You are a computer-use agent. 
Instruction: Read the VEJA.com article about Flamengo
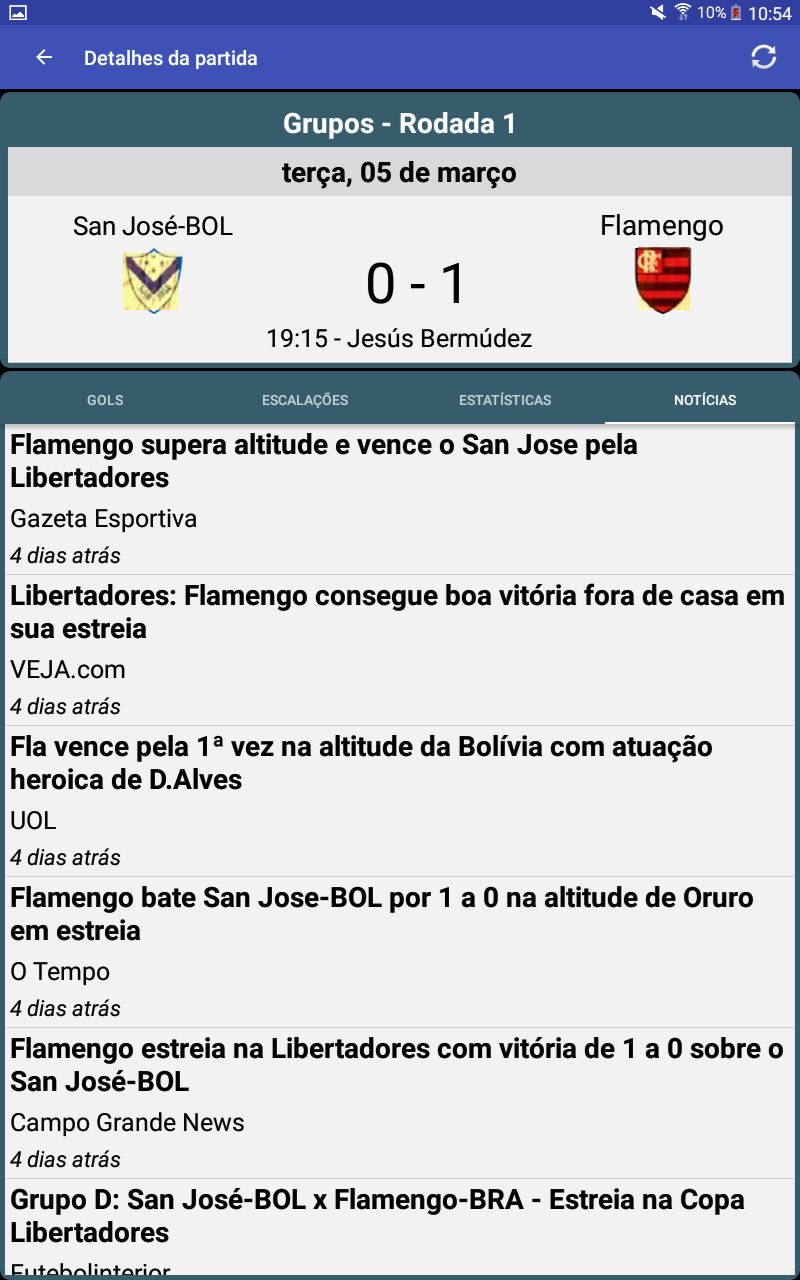click(x=400, y=650)
